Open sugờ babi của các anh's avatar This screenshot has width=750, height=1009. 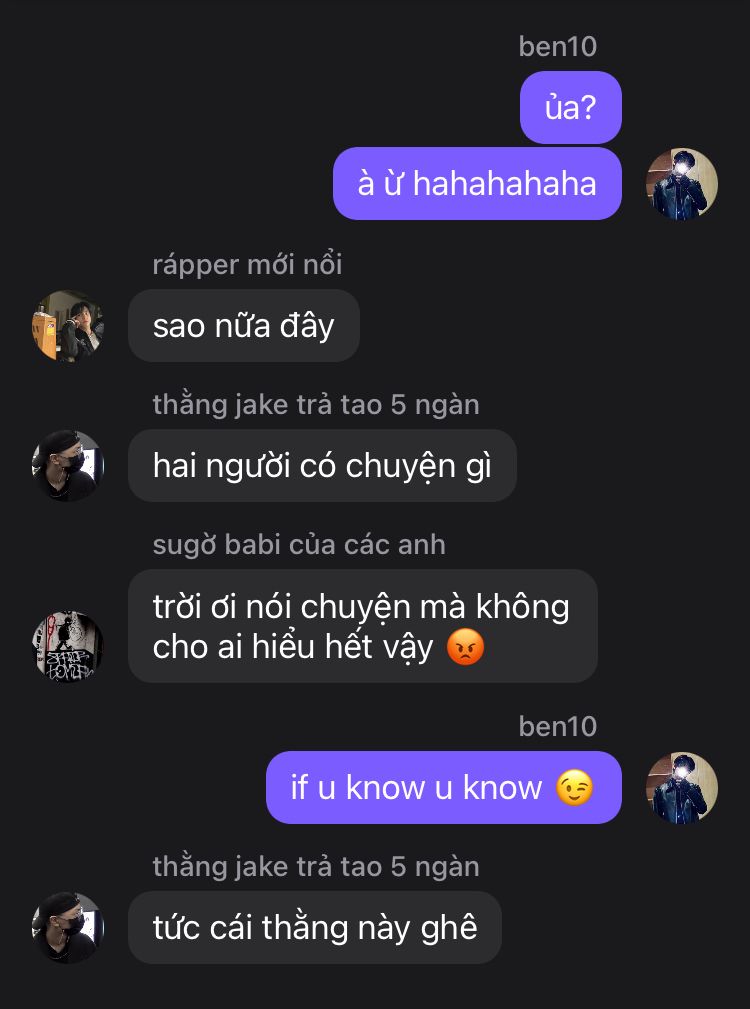coord(68,646)
